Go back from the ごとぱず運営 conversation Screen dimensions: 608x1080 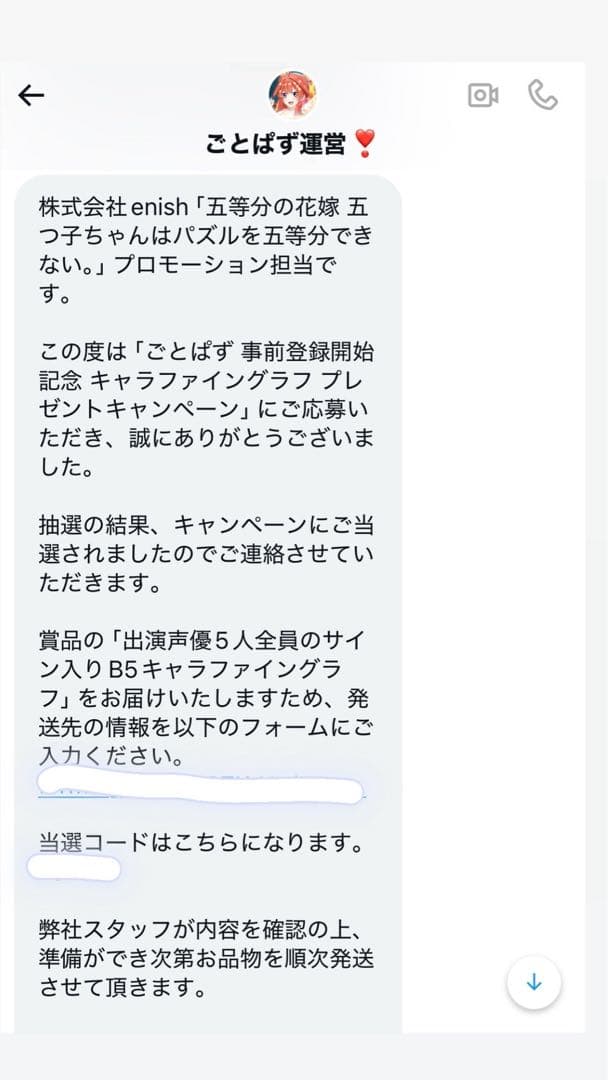coord(32,95)
